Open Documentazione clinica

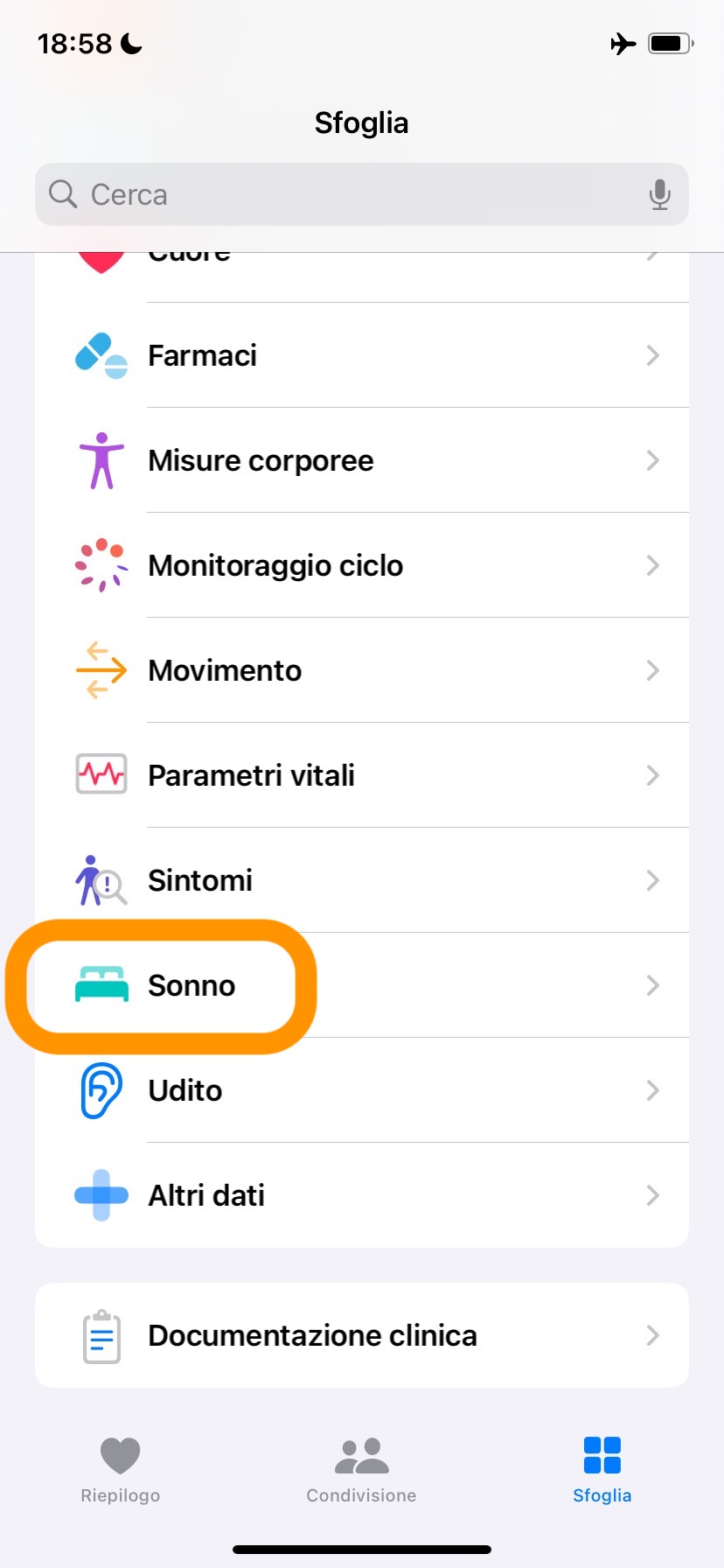pos(362,1335)
